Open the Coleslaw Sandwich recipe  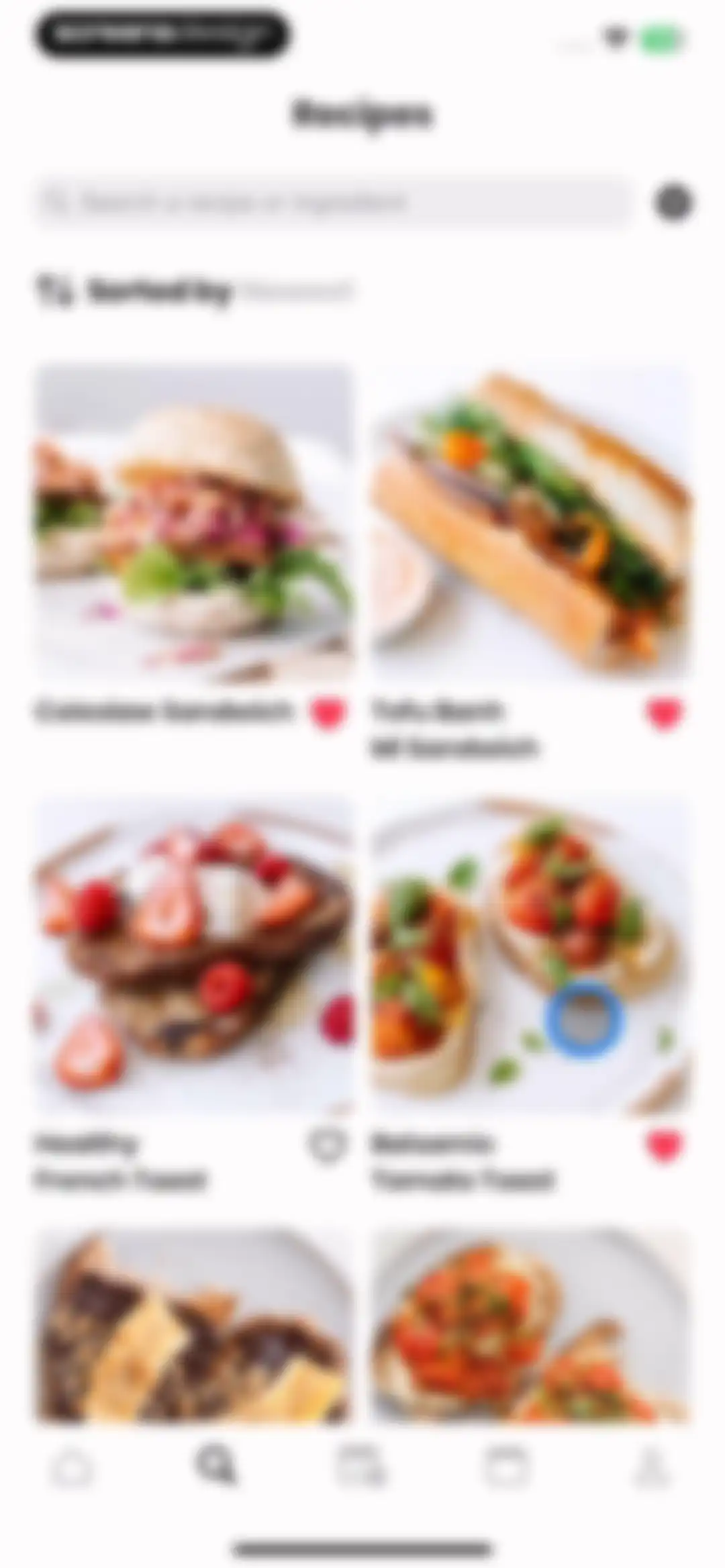pos(193,524)
